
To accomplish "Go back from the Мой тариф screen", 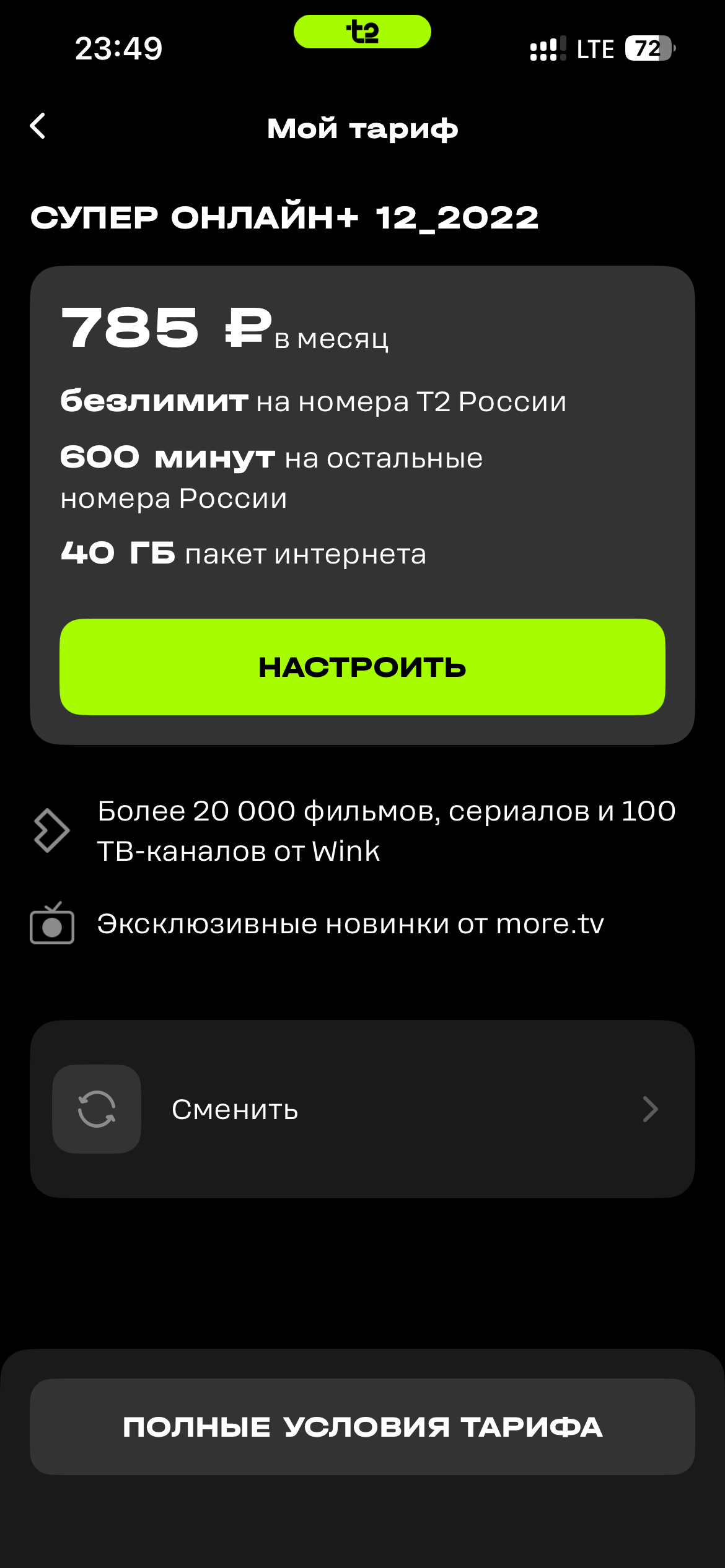I will tap(38, 126).
